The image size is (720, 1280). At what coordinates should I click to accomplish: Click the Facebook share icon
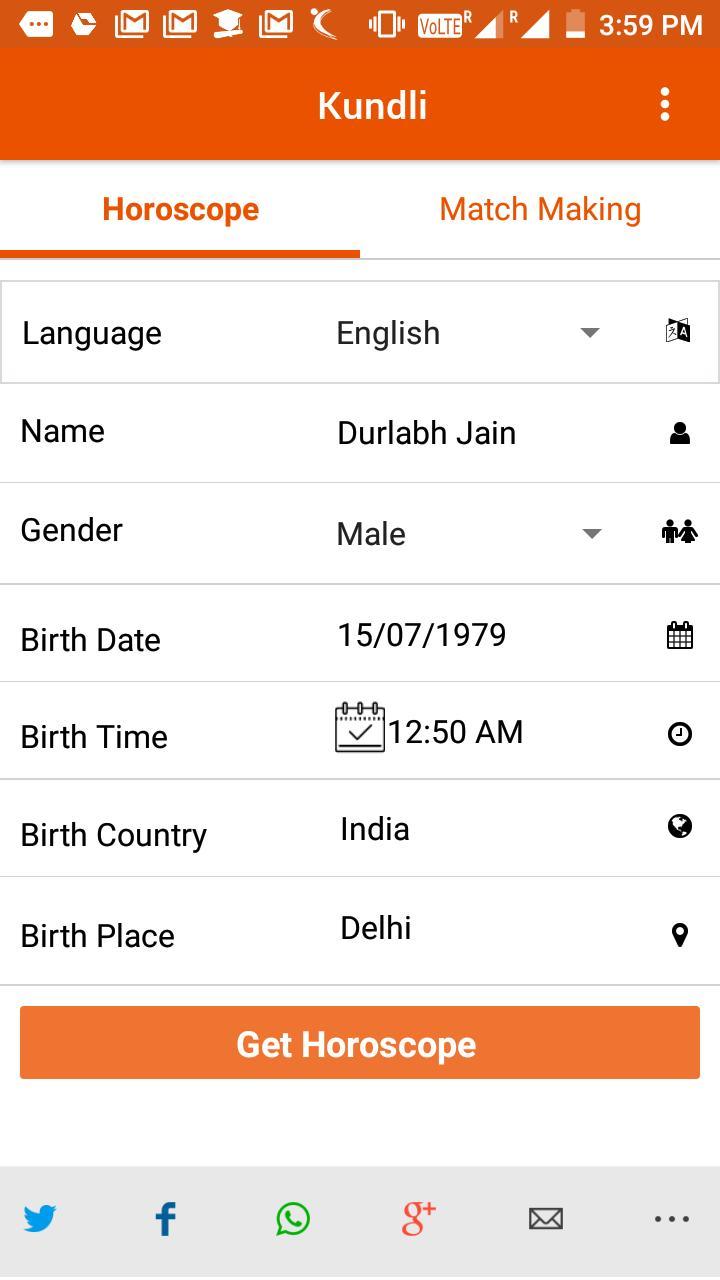tap(165, 1218)
